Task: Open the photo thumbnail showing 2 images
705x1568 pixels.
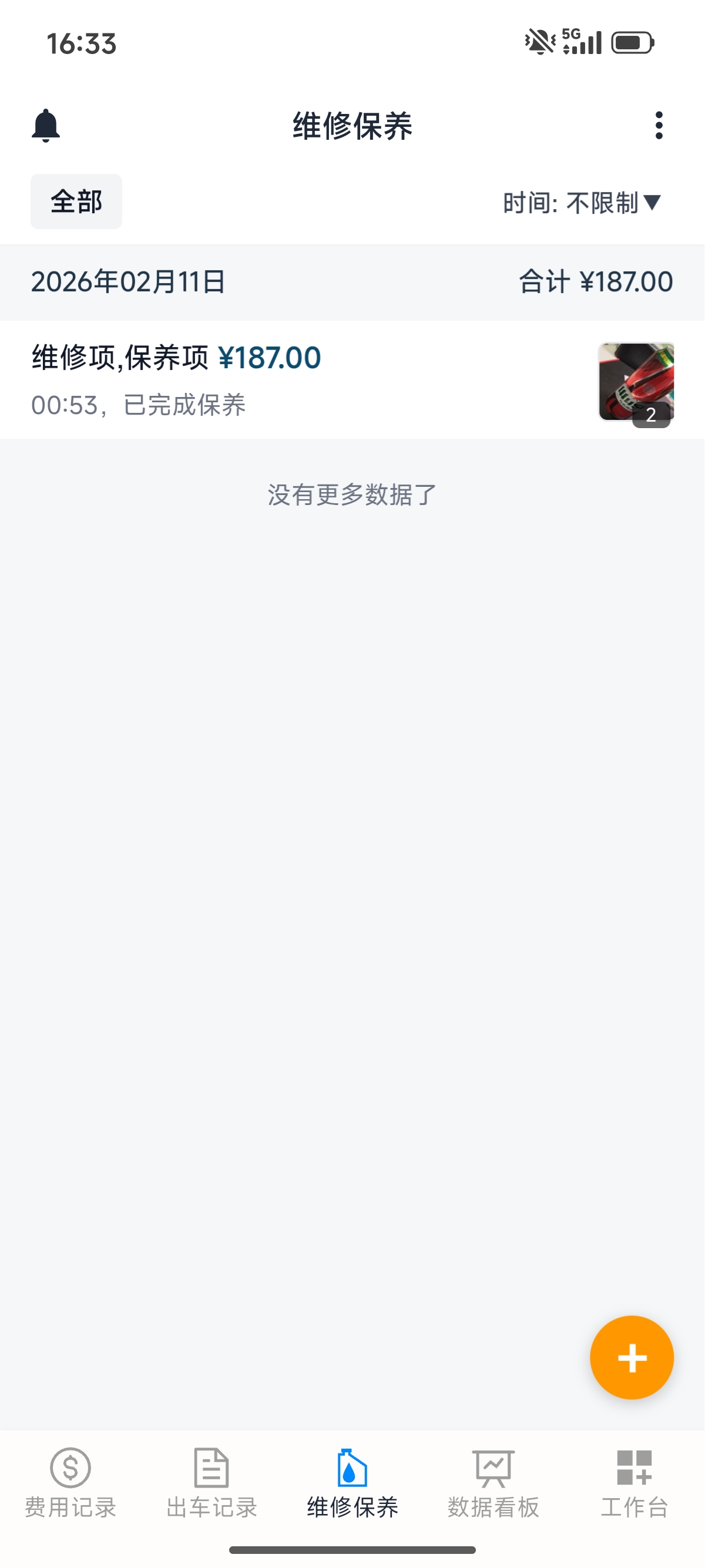Action: click(x=636, y=381)
